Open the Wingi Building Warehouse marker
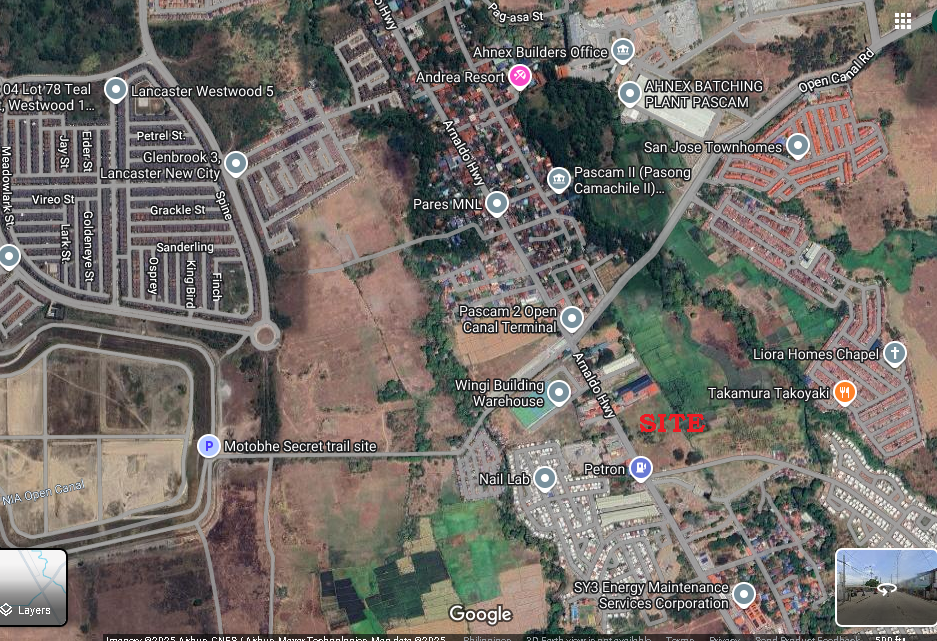The height and width of the screenshot is (641, 937). pos(559,392)
